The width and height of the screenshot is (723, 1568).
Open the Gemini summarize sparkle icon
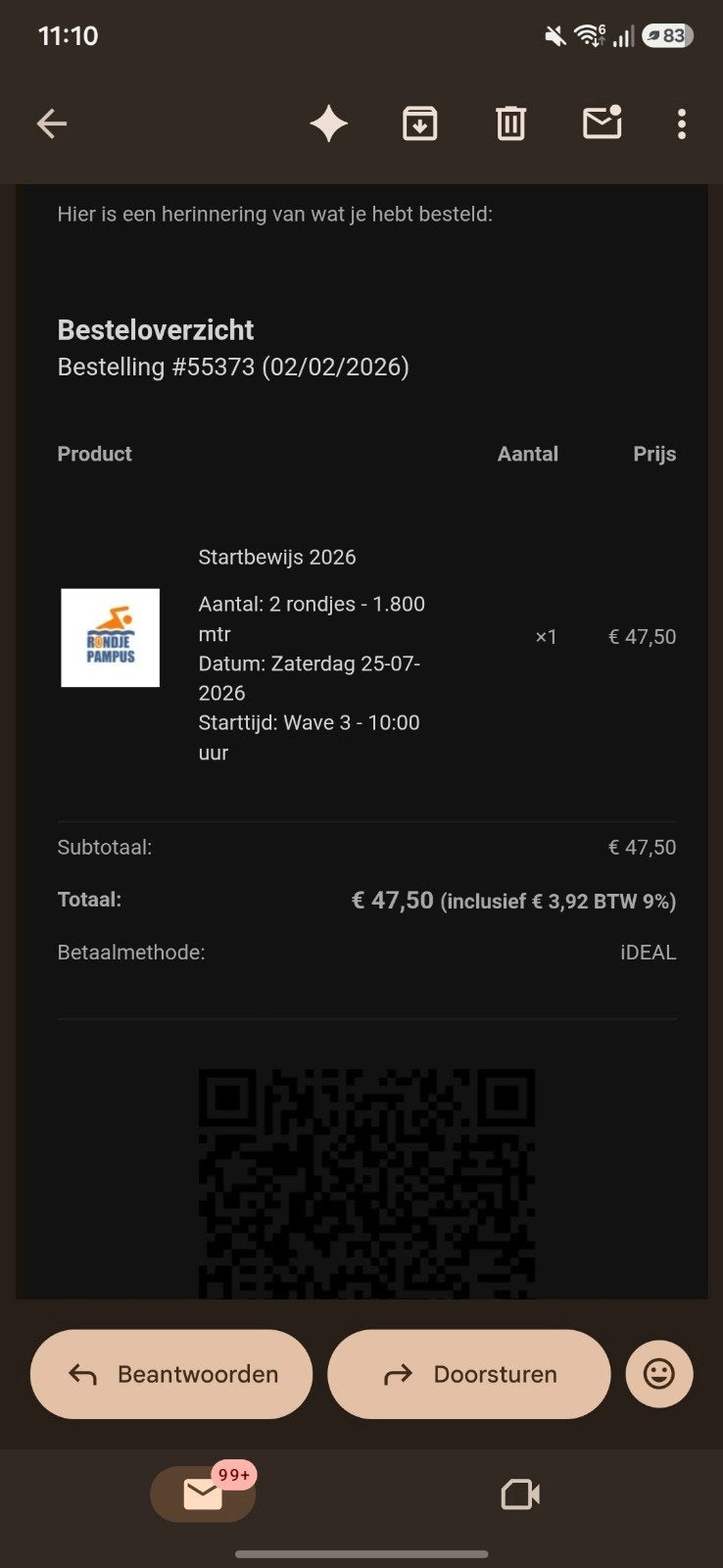coord(329,123)
